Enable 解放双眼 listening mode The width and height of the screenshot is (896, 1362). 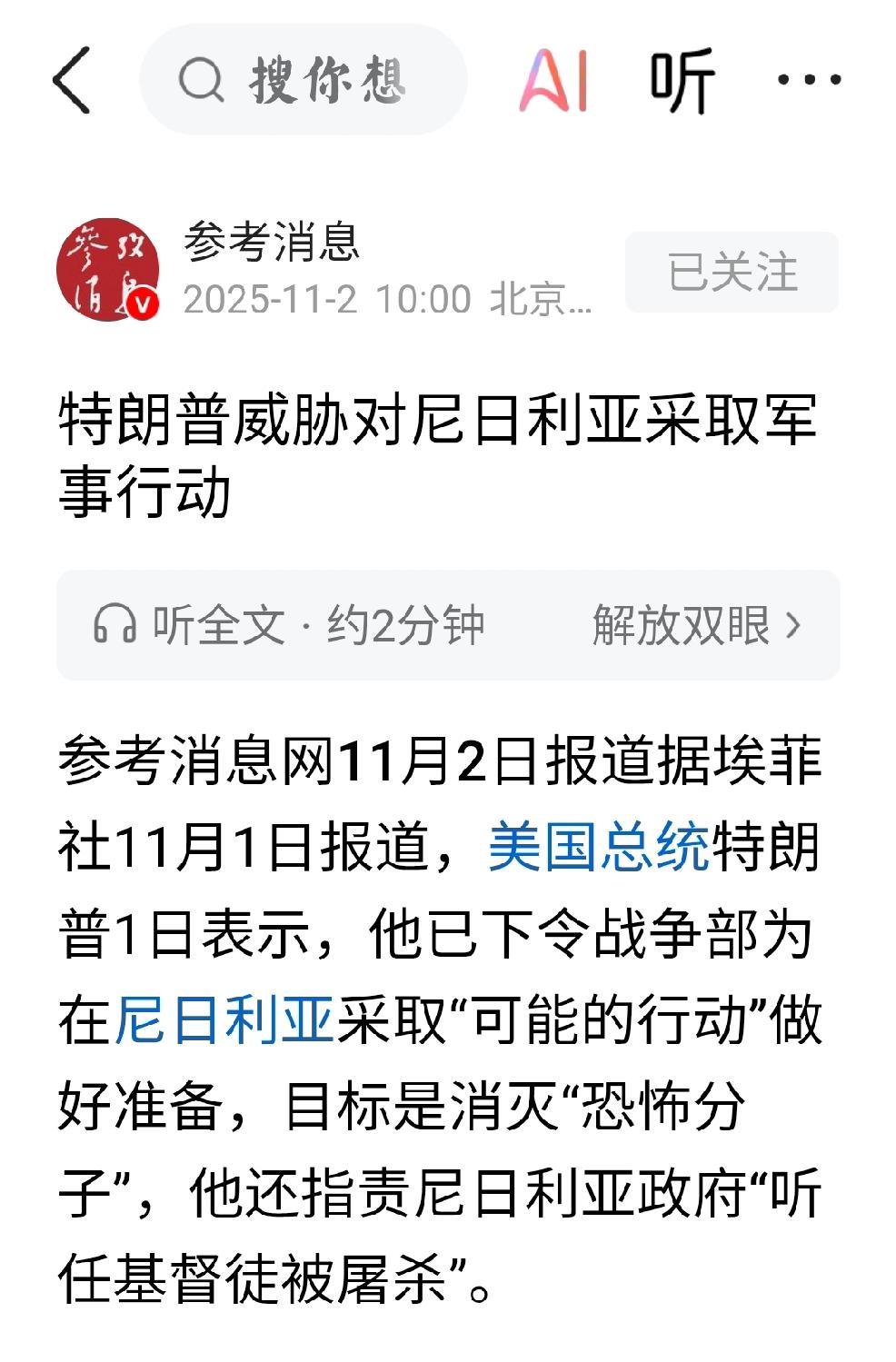click(682, 622)
